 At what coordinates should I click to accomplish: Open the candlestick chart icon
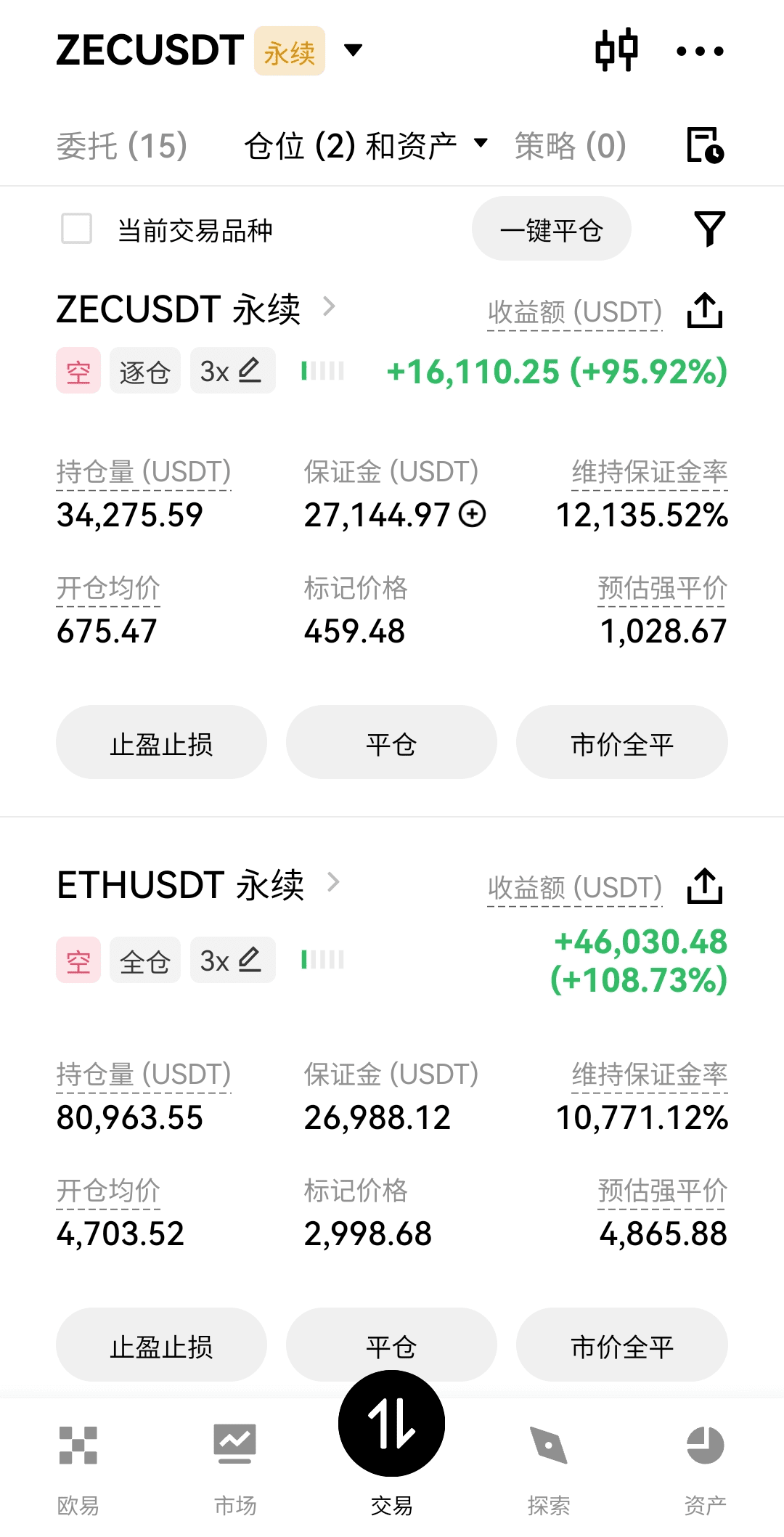click(616, 50)
